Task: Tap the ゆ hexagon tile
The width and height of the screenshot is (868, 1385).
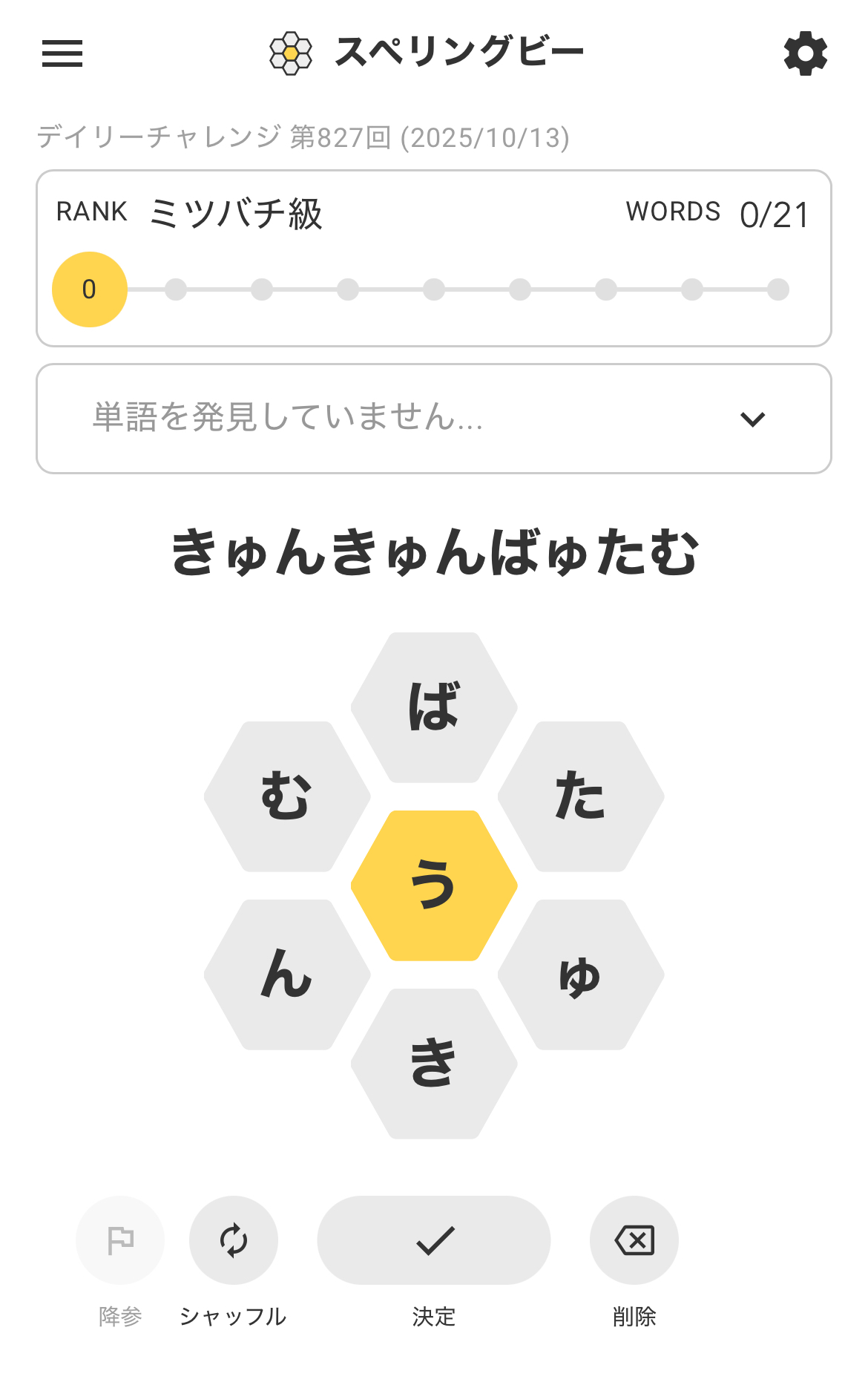Action: (581, 975)
